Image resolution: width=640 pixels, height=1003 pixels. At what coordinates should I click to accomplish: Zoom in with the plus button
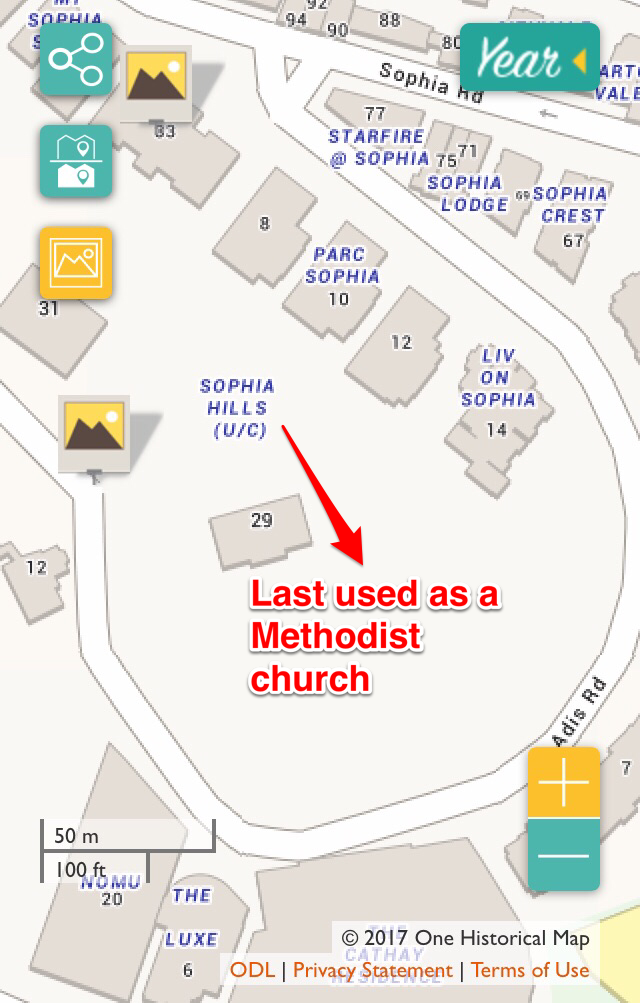click(564, 782)
